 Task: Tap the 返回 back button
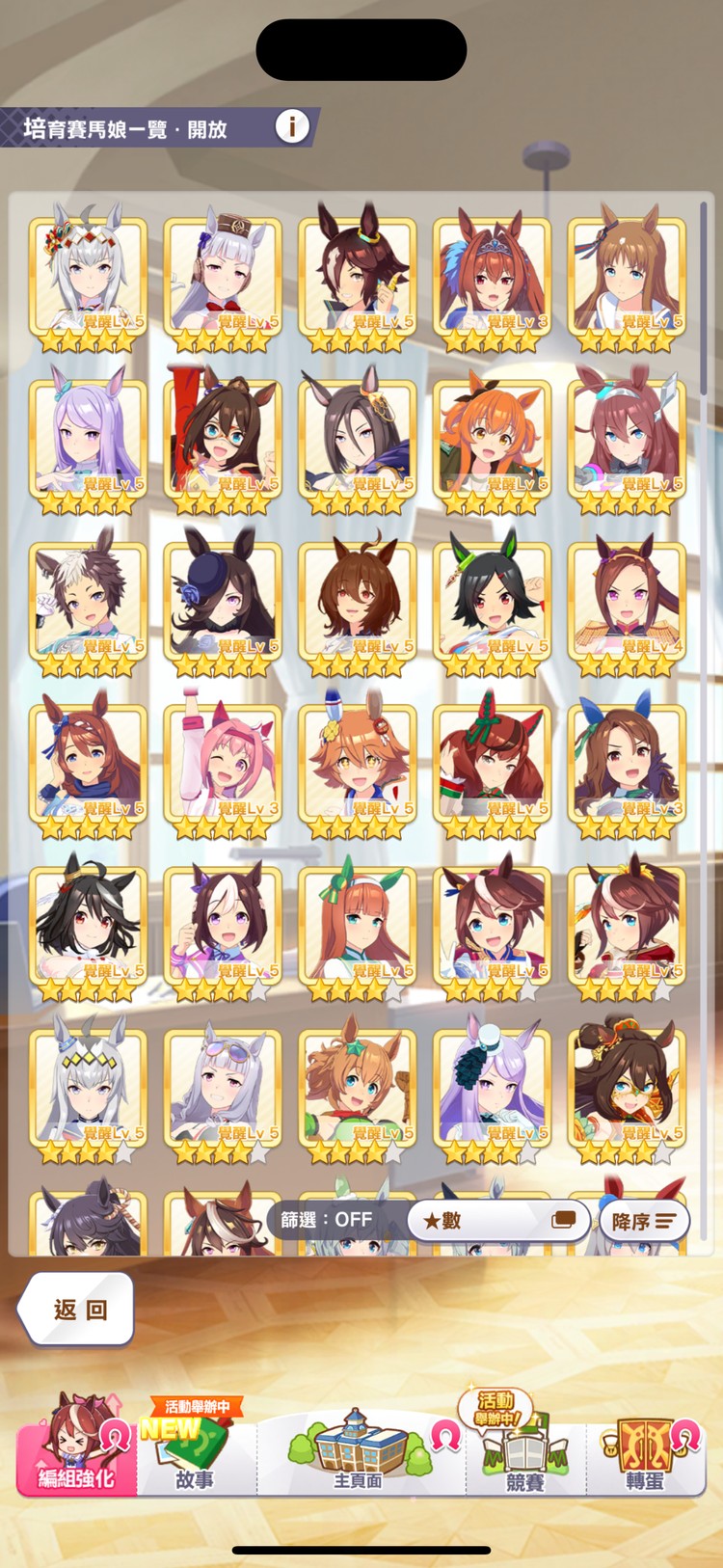(77, 1309)
